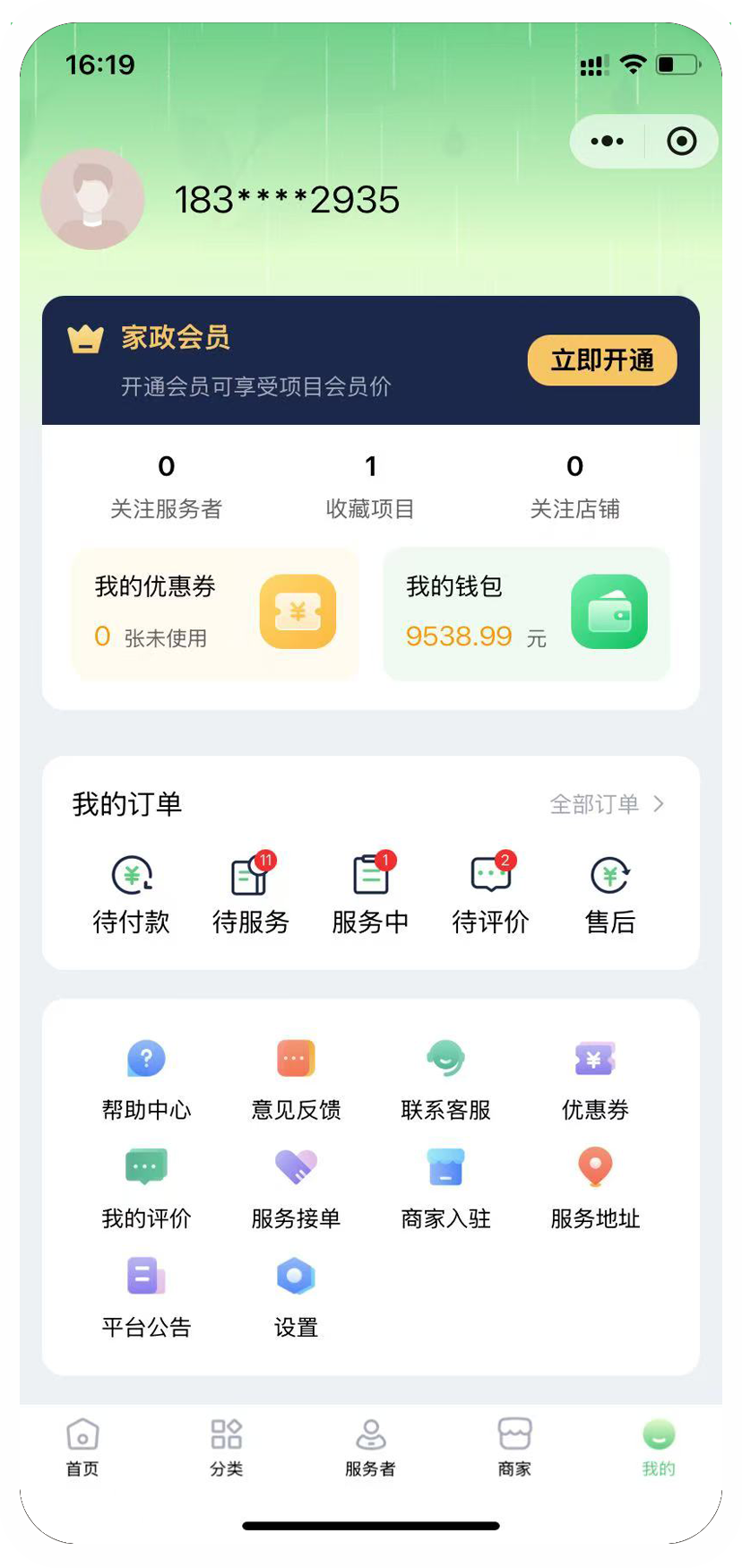742x1568 pixels.
Task: View 全部订单
Action: [607, 804]
